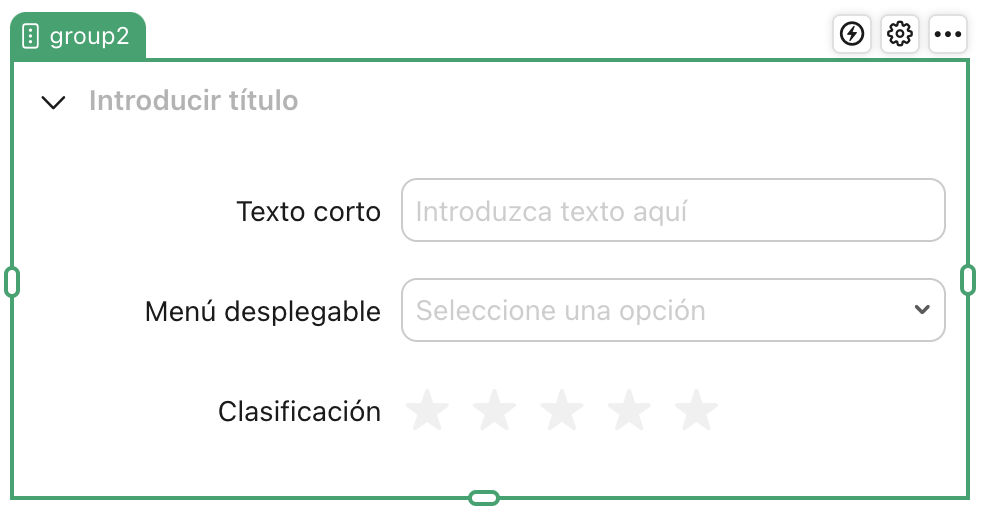
Task: Set Clasificación to five stars
Action: 696,411
